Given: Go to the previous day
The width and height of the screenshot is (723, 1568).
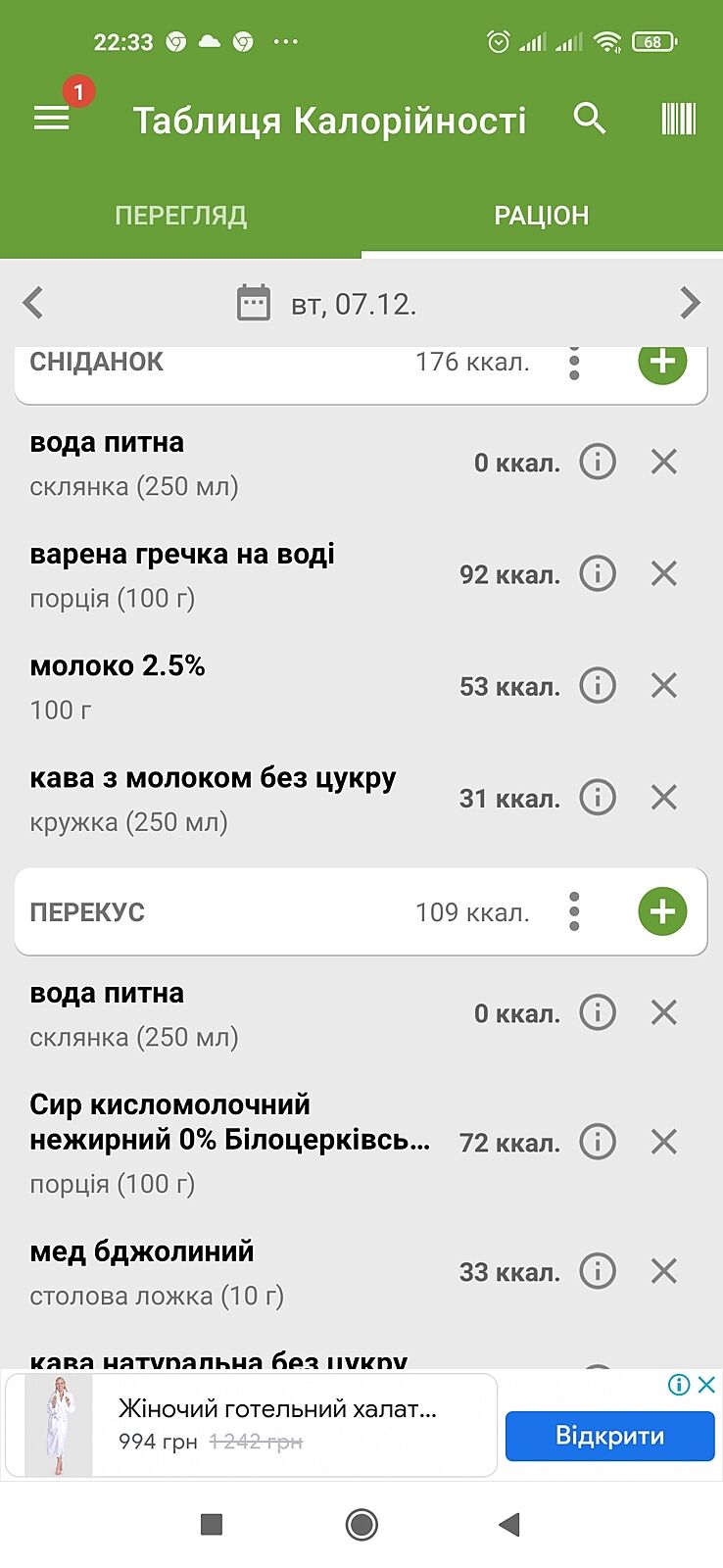Looking at the screenshot, I should pos(33,303).
